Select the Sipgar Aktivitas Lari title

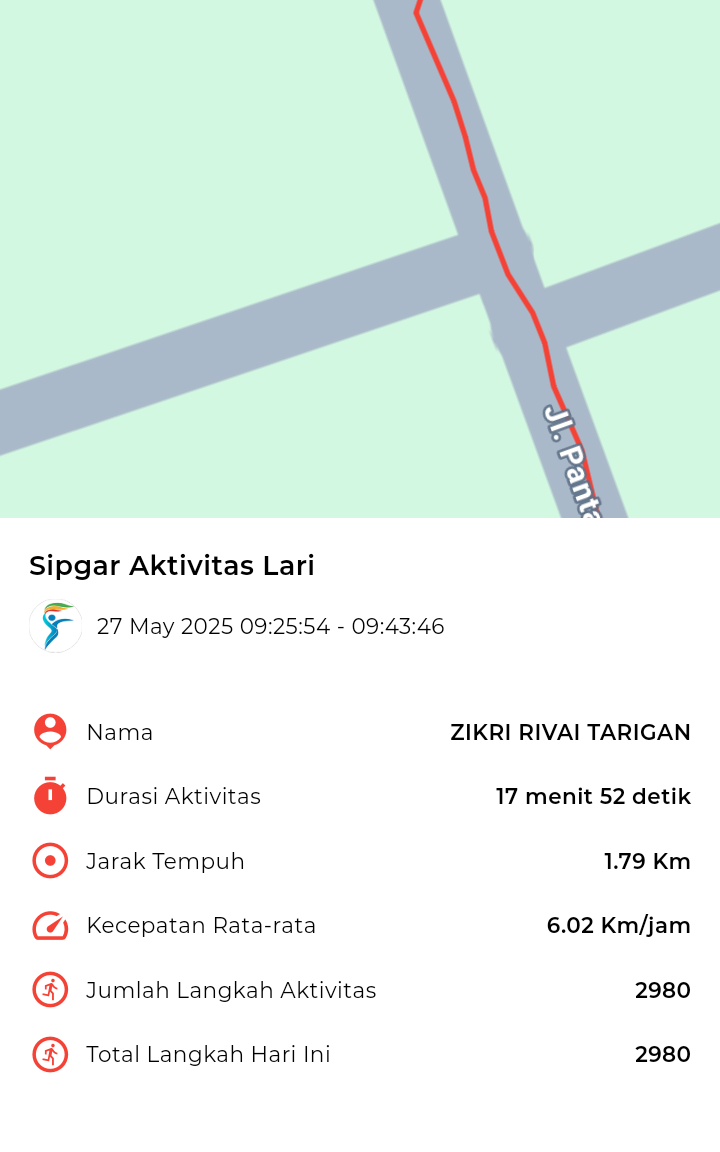coord(172,566)
